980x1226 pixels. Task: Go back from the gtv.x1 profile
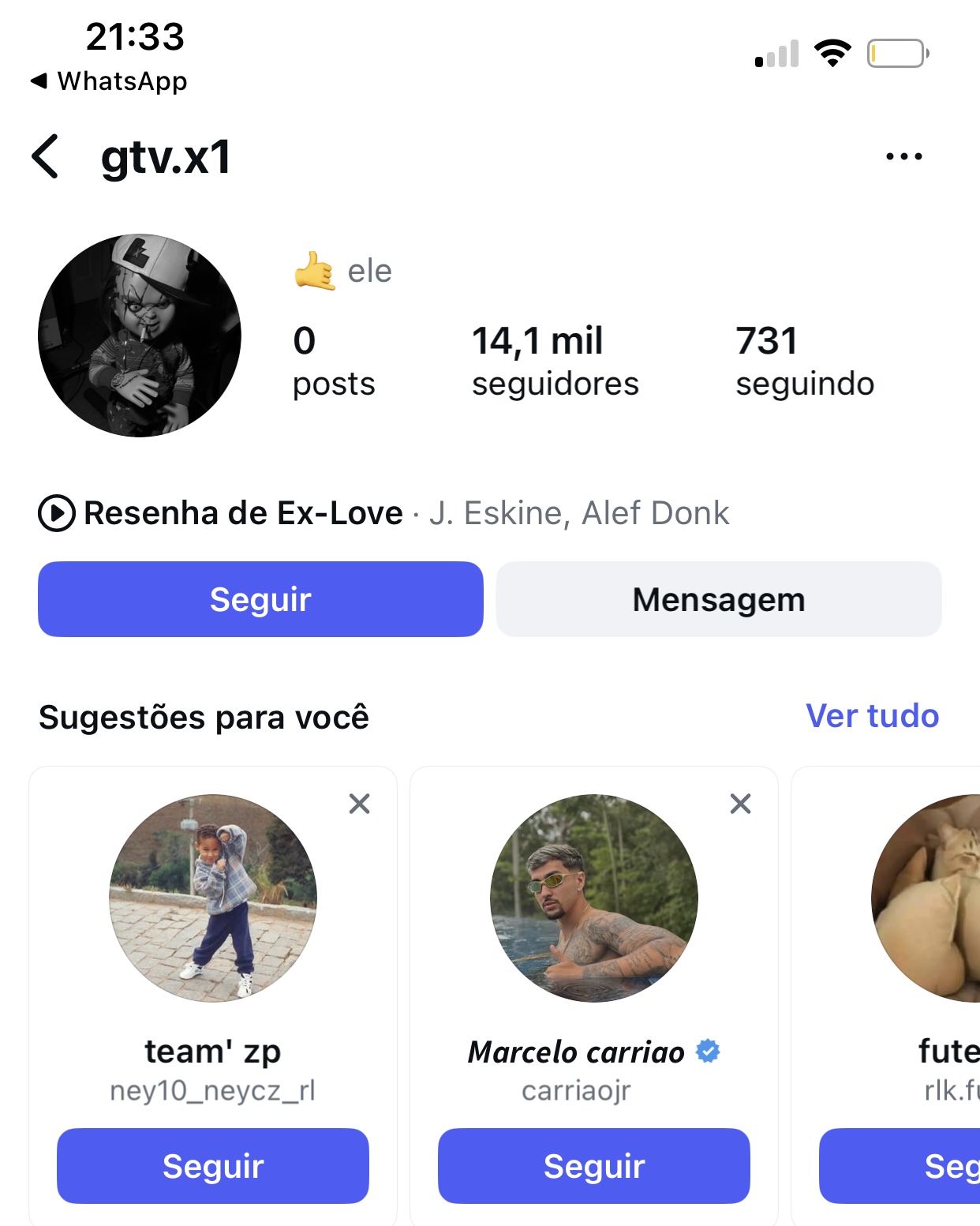[x=46, y=156]
